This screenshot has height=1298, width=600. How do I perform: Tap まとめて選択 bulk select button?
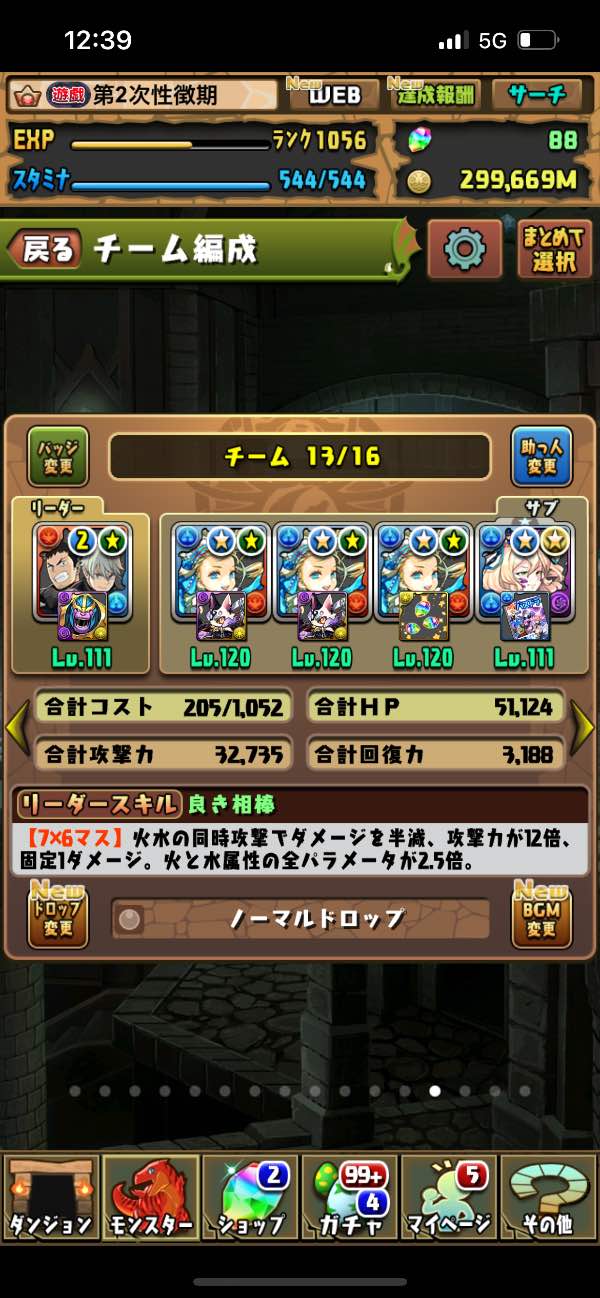click(554, 249)
